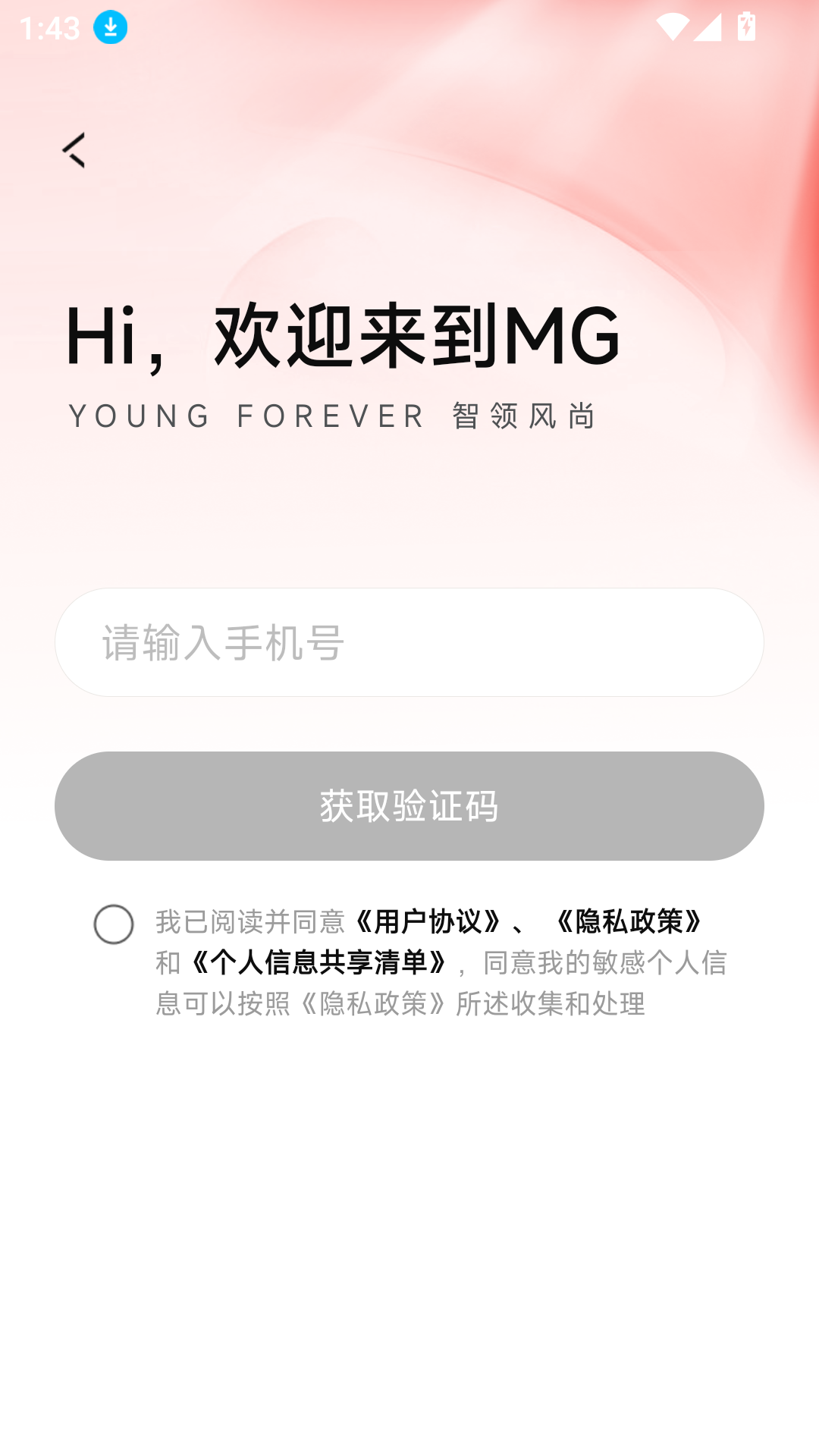Toggle the terms acceptance radio button
Image resolution: width=819 pixels, height=1456 pixels.
tap(114, 924)
